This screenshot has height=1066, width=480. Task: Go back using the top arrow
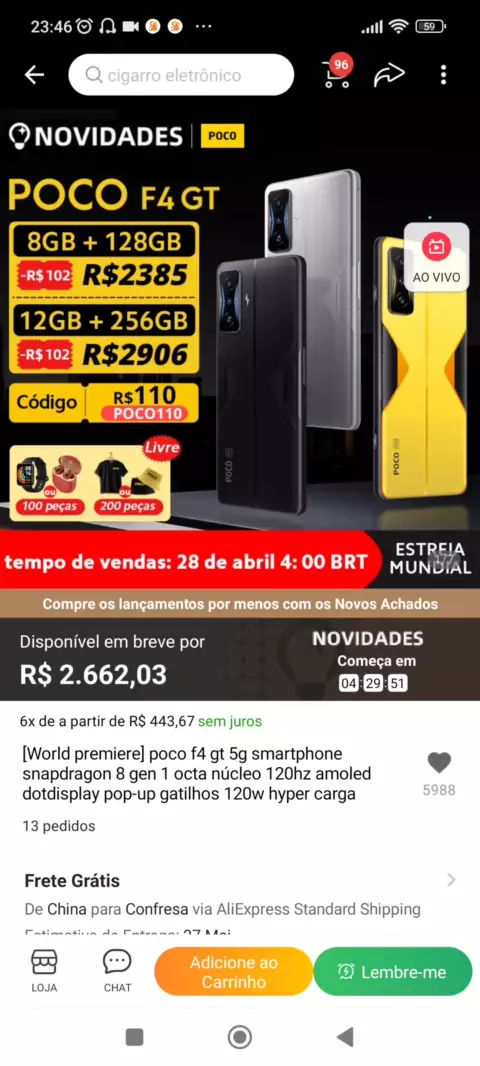34,75
